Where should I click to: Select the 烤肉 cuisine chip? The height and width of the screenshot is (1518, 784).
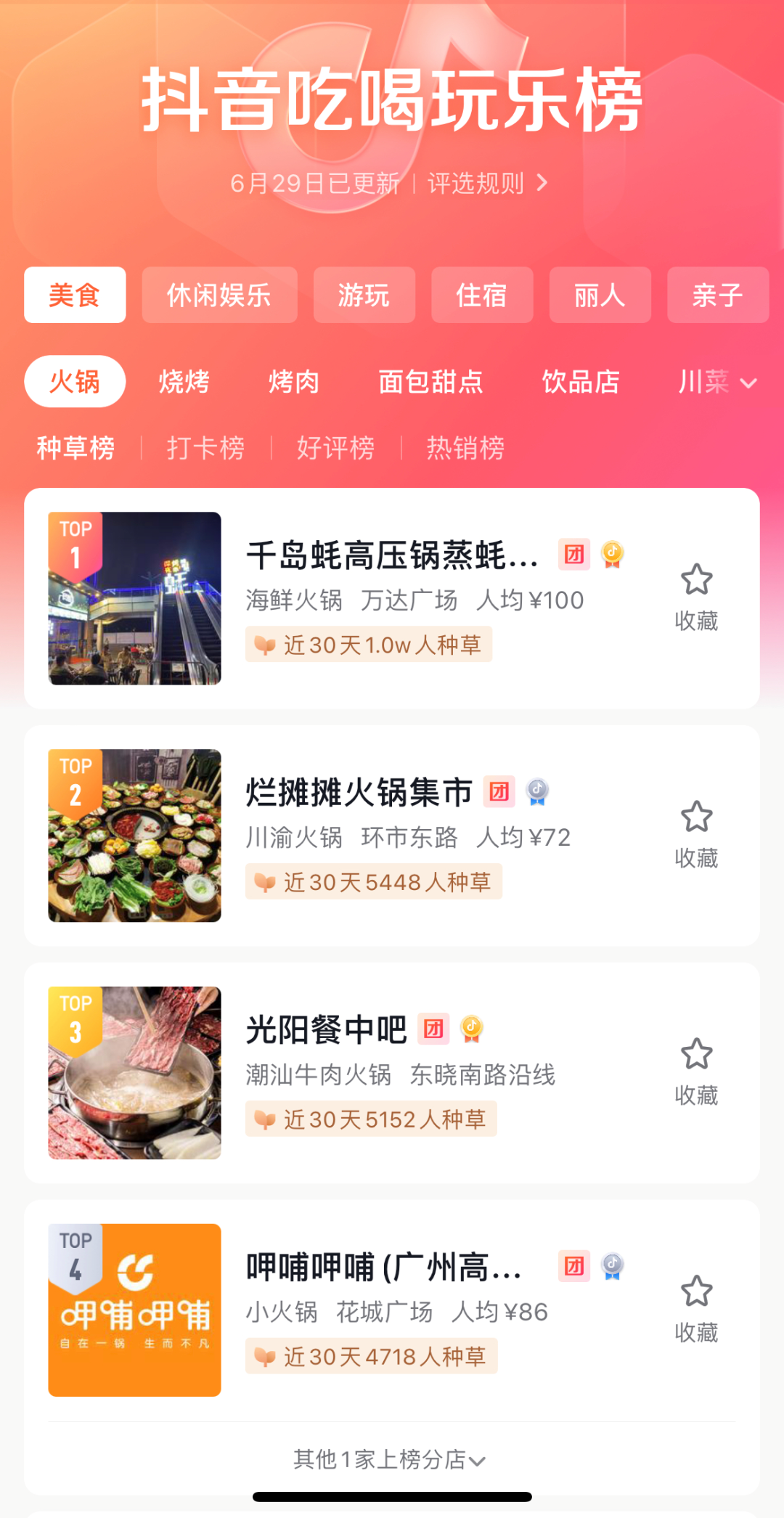point(294,382)
